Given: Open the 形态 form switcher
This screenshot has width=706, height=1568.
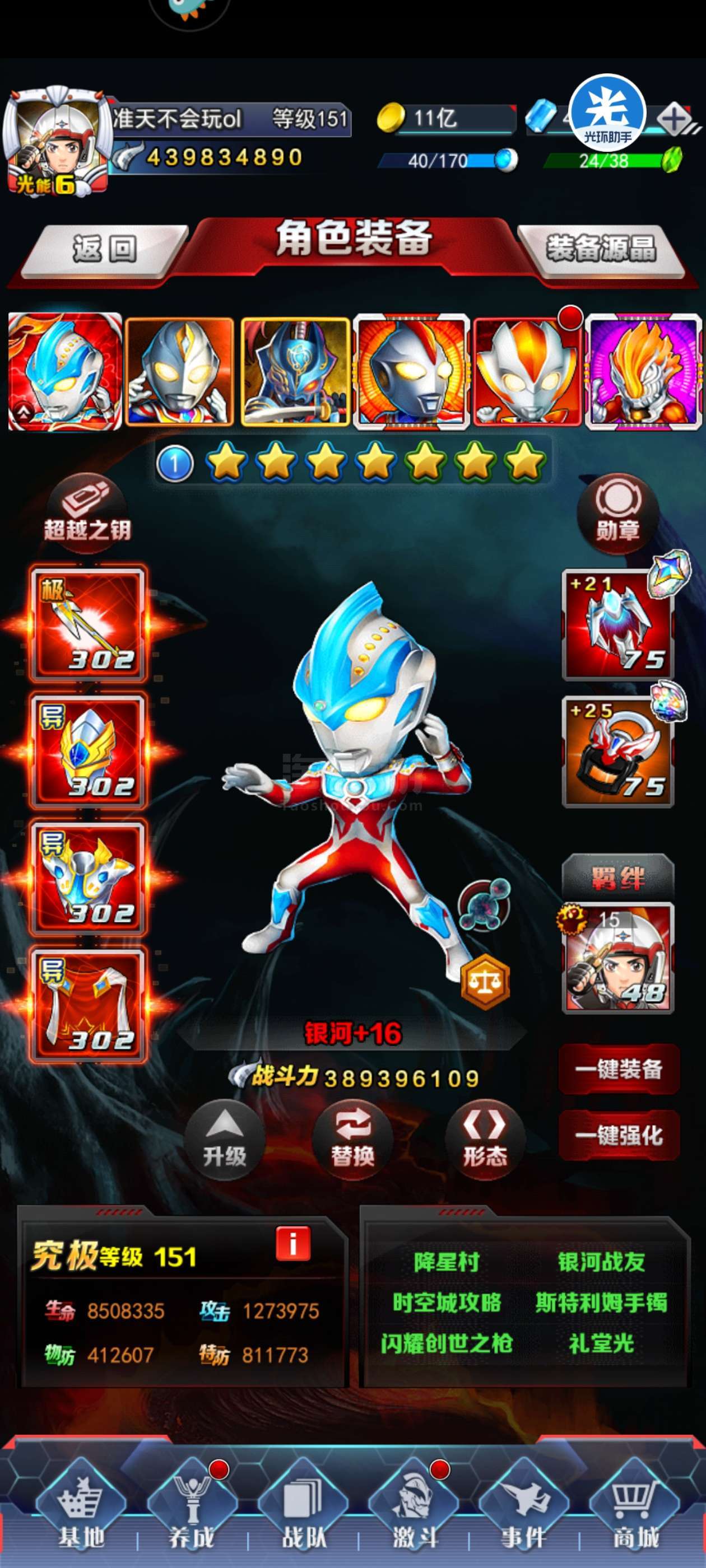Looking at the screenshot, I should coord(485,1140).
